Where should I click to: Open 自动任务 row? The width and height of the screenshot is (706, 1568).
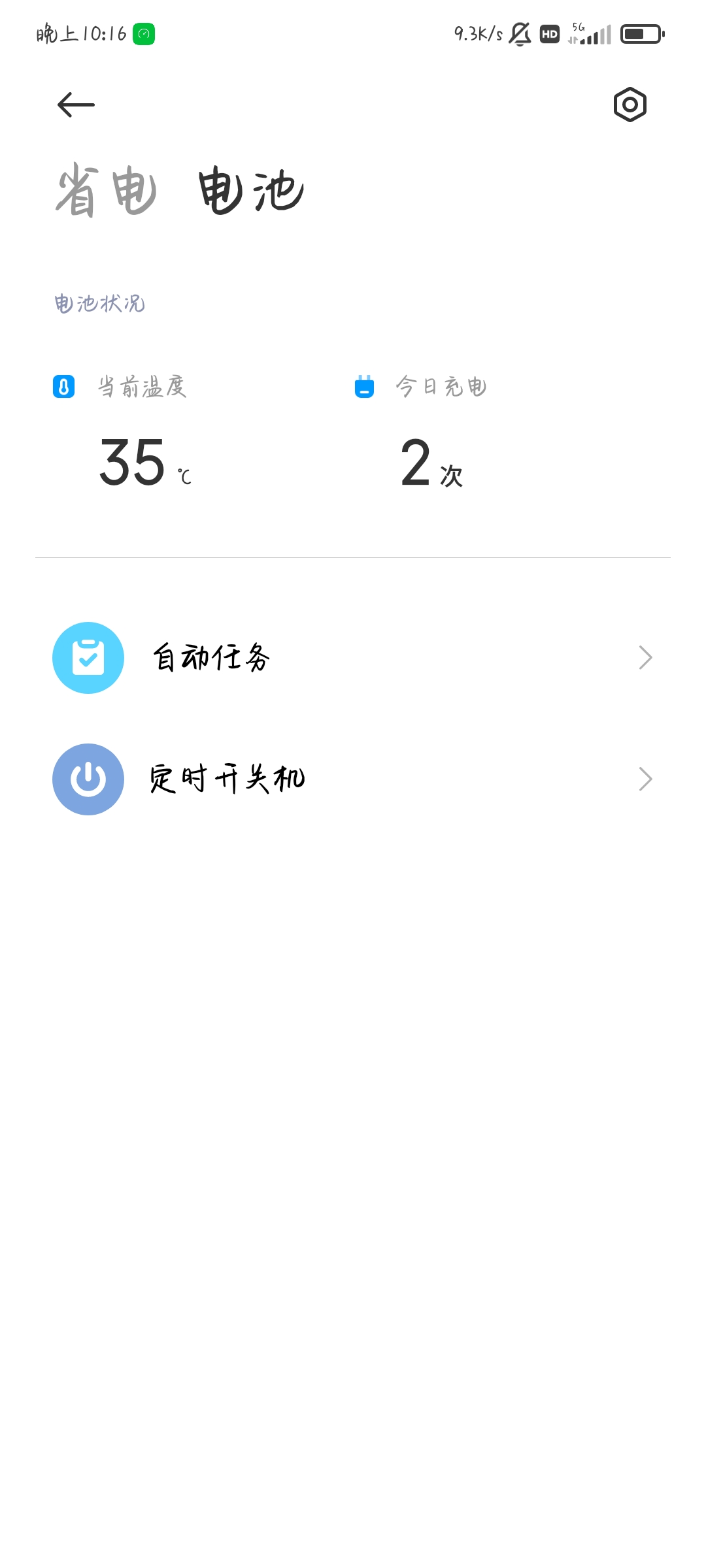point(353,657)
